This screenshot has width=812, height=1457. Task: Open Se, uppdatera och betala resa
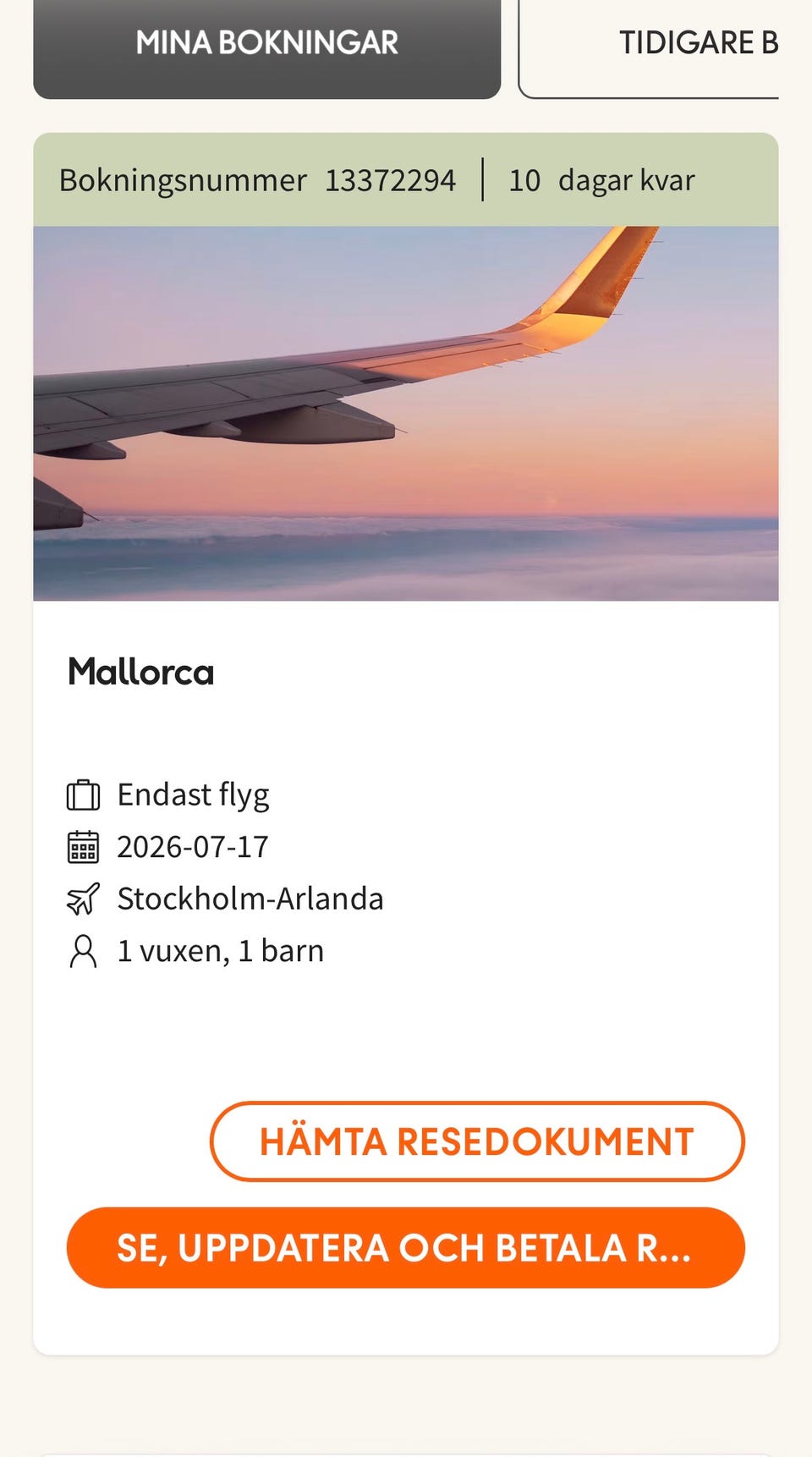tap(405, 1248)
